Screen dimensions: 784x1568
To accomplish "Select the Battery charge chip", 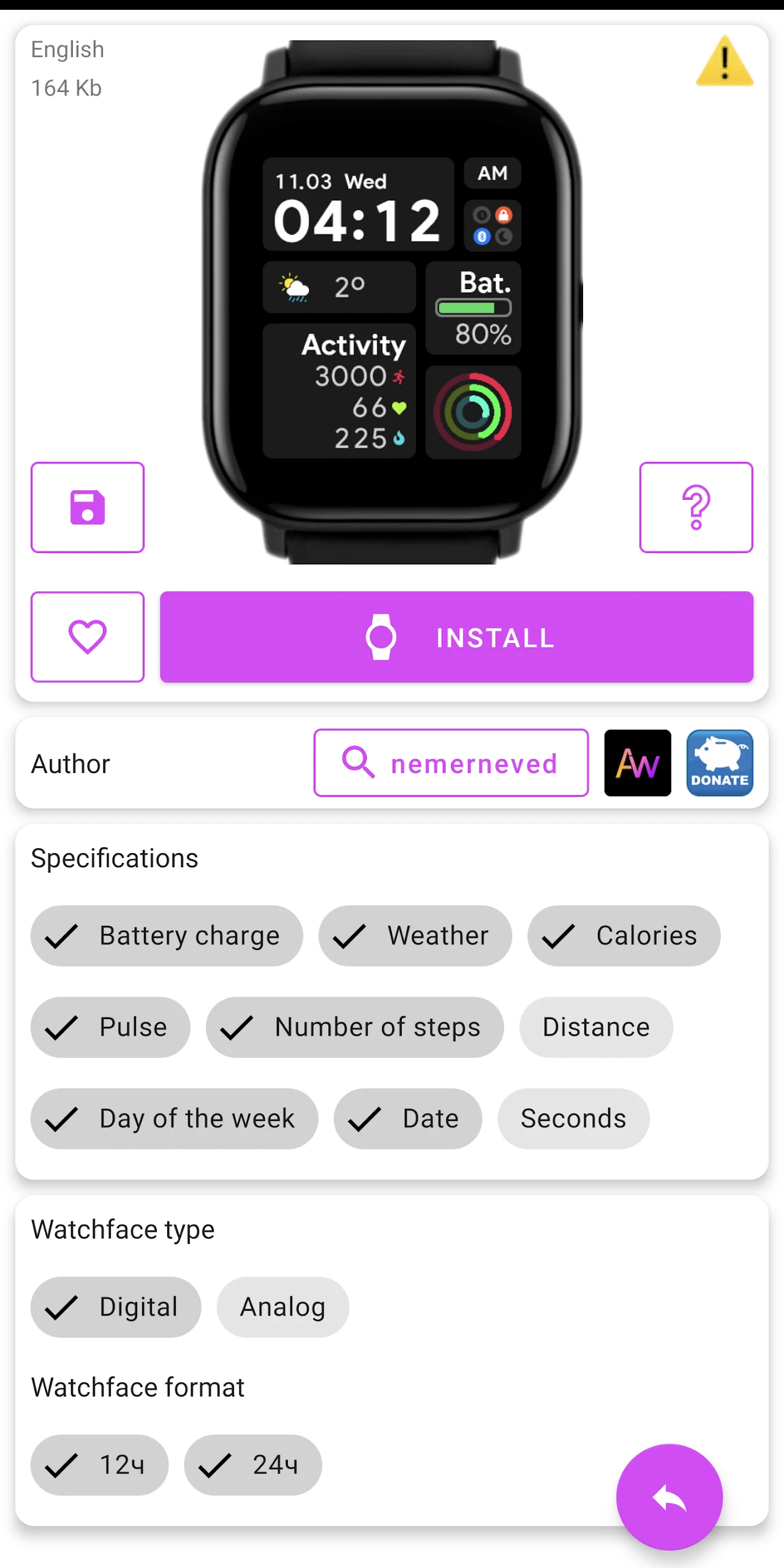I will tap(167, 935).
